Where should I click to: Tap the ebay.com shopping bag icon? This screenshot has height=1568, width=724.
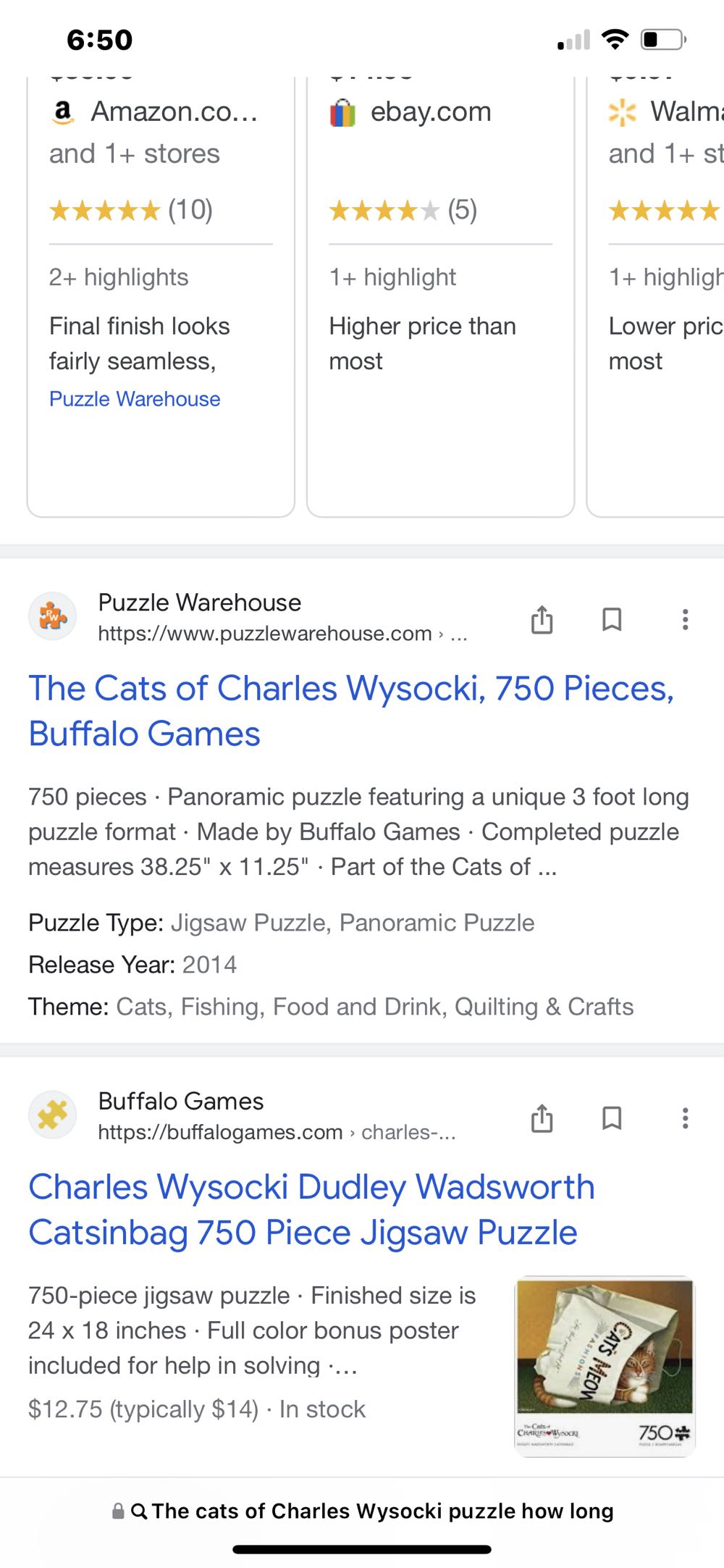pyautogui.click(x=342, y=111)
